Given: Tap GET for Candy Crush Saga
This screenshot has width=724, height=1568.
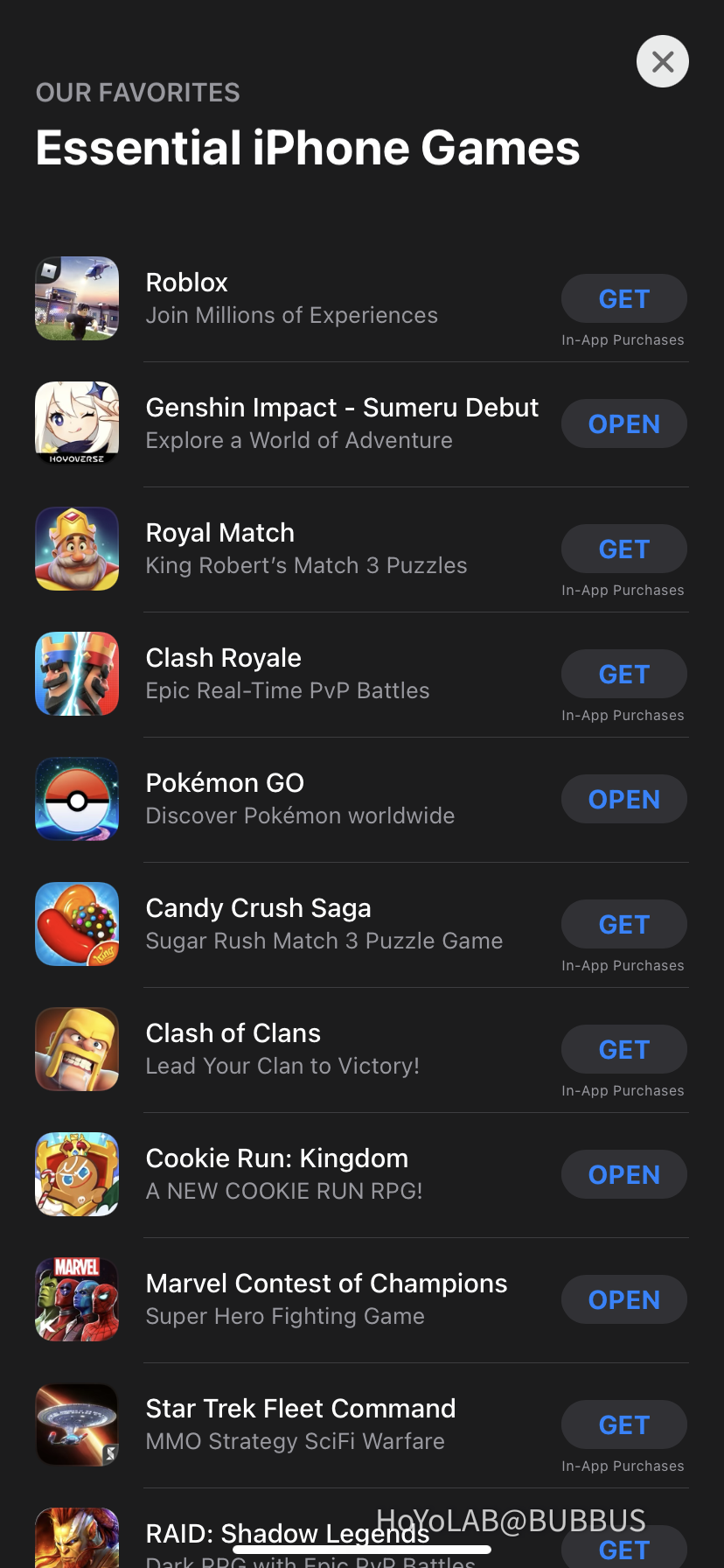Looking at the screenshot, I should click(x=623, y=924).
